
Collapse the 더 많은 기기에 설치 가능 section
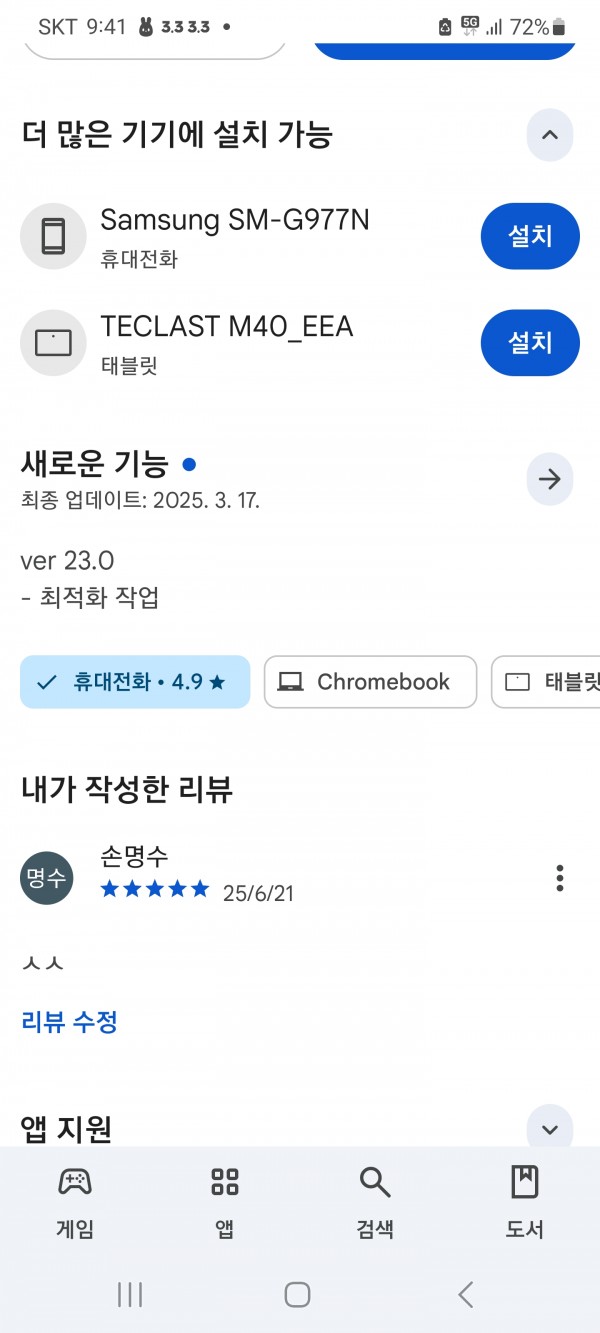pos(550,135)
